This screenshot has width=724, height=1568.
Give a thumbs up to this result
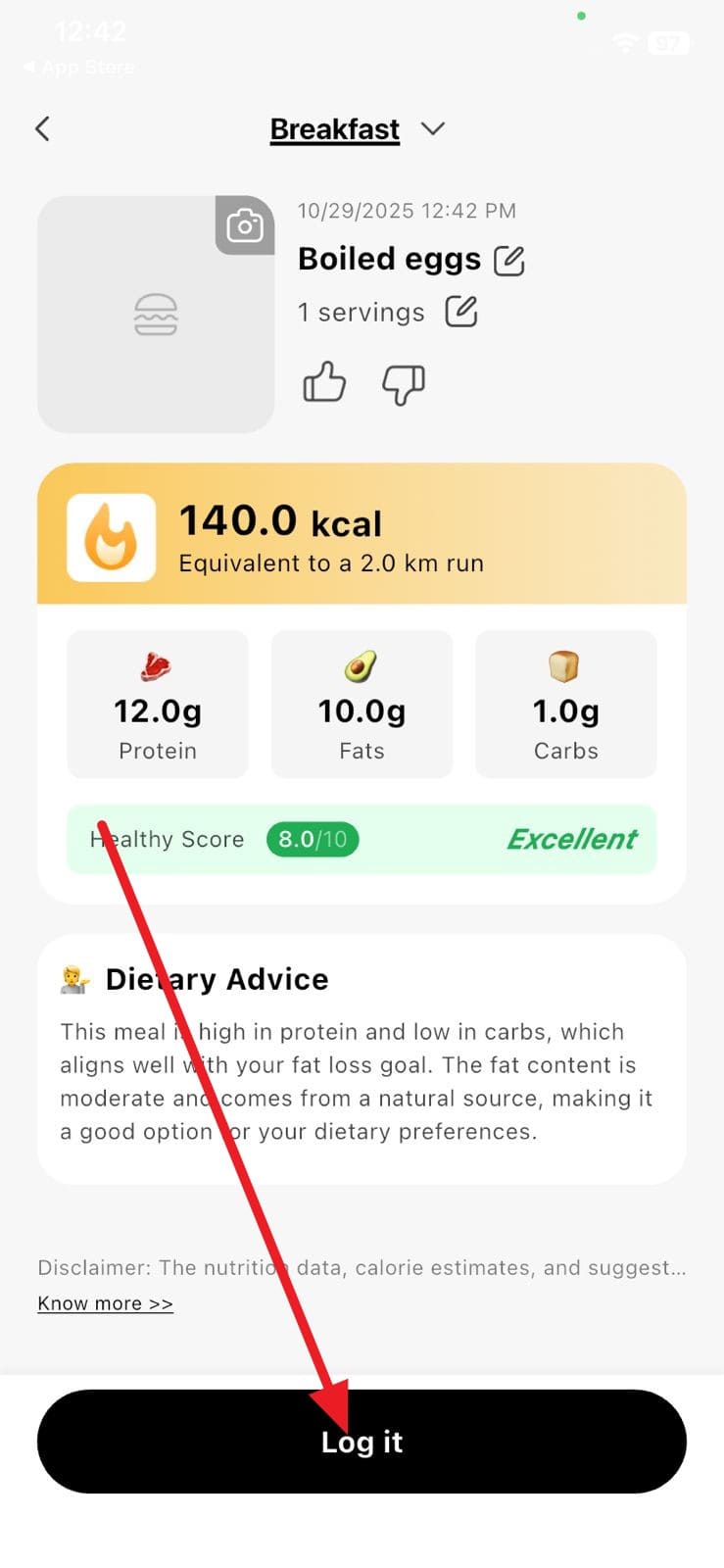click(x=324, y=382)
